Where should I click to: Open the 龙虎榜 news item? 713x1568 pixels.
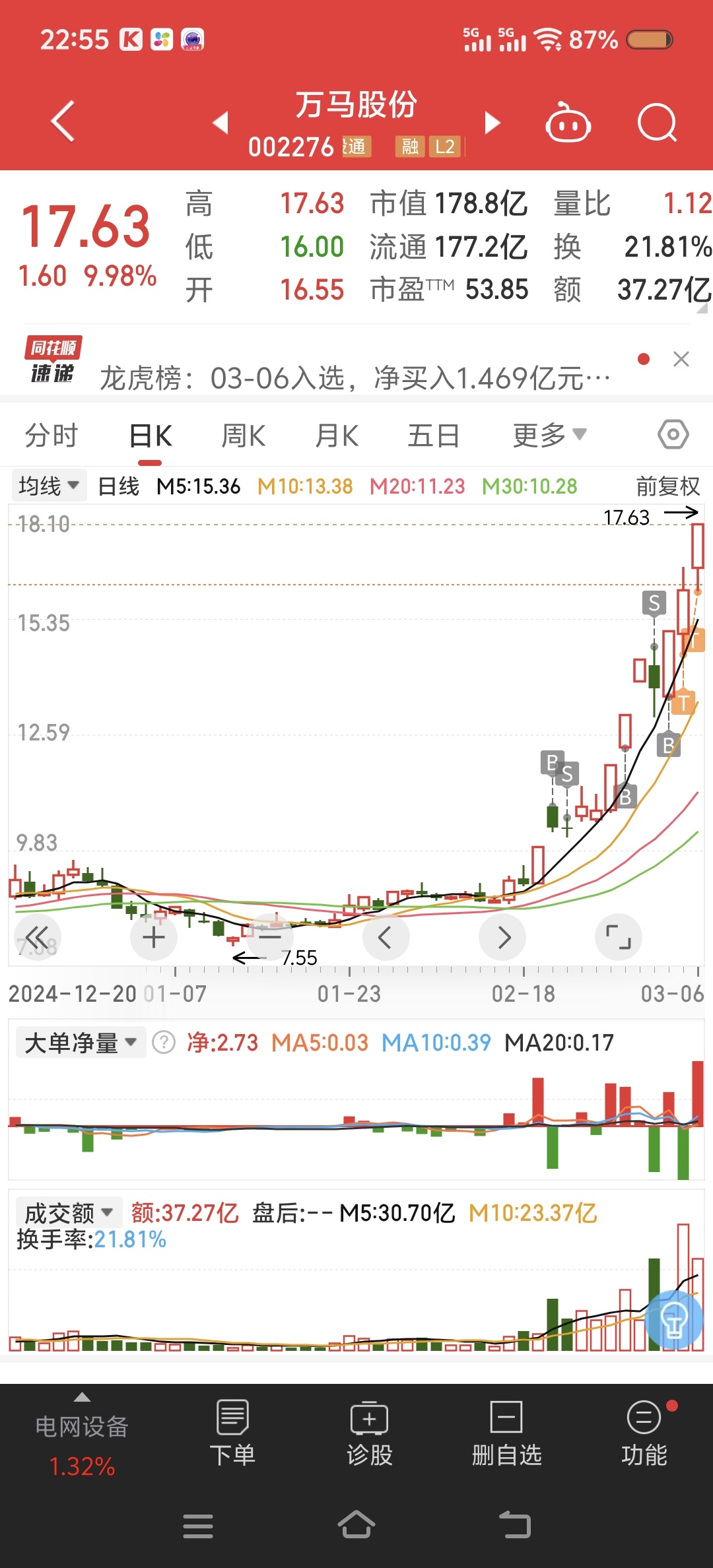(355, 378)
